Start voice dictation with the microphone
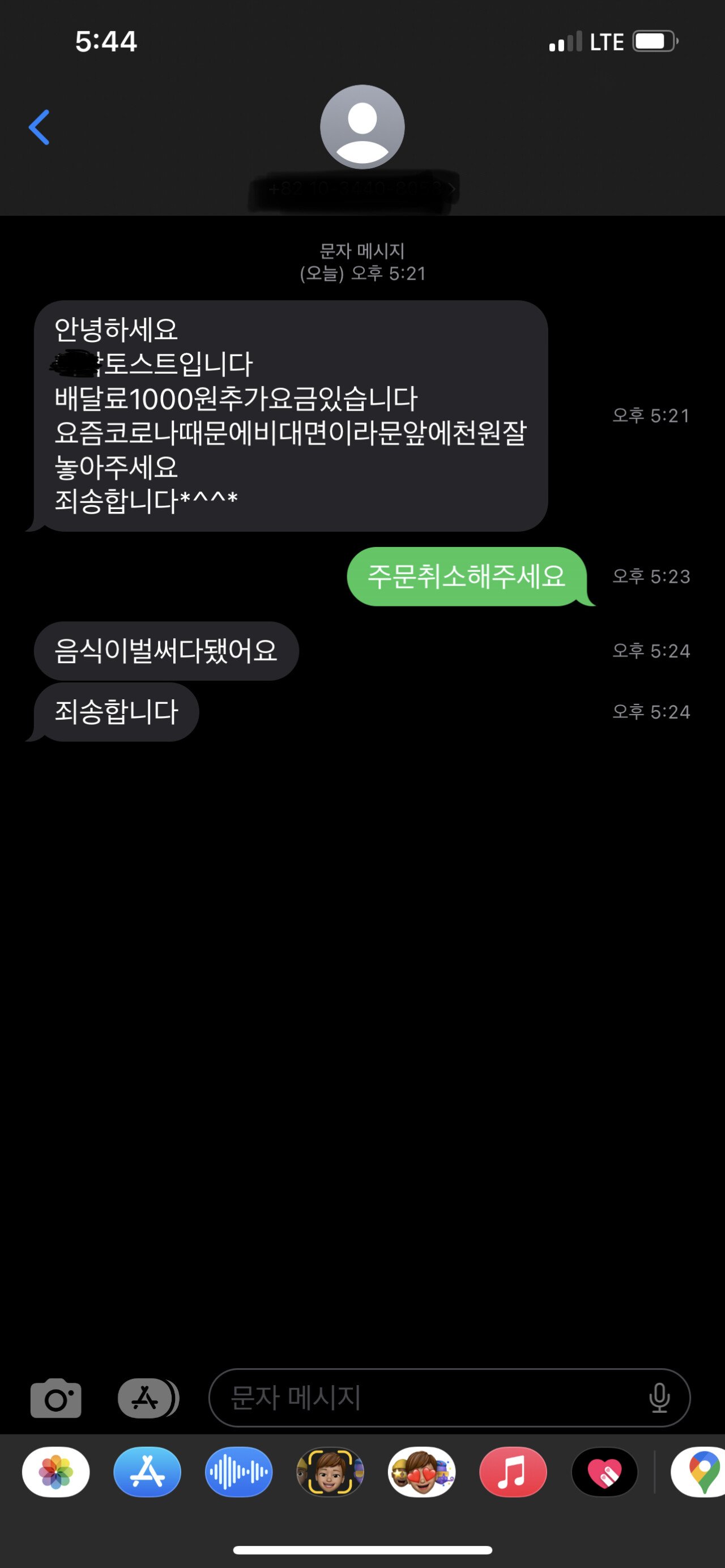Image resolution: width=725 pixels, height=1568 pixels. (659, 1398)
